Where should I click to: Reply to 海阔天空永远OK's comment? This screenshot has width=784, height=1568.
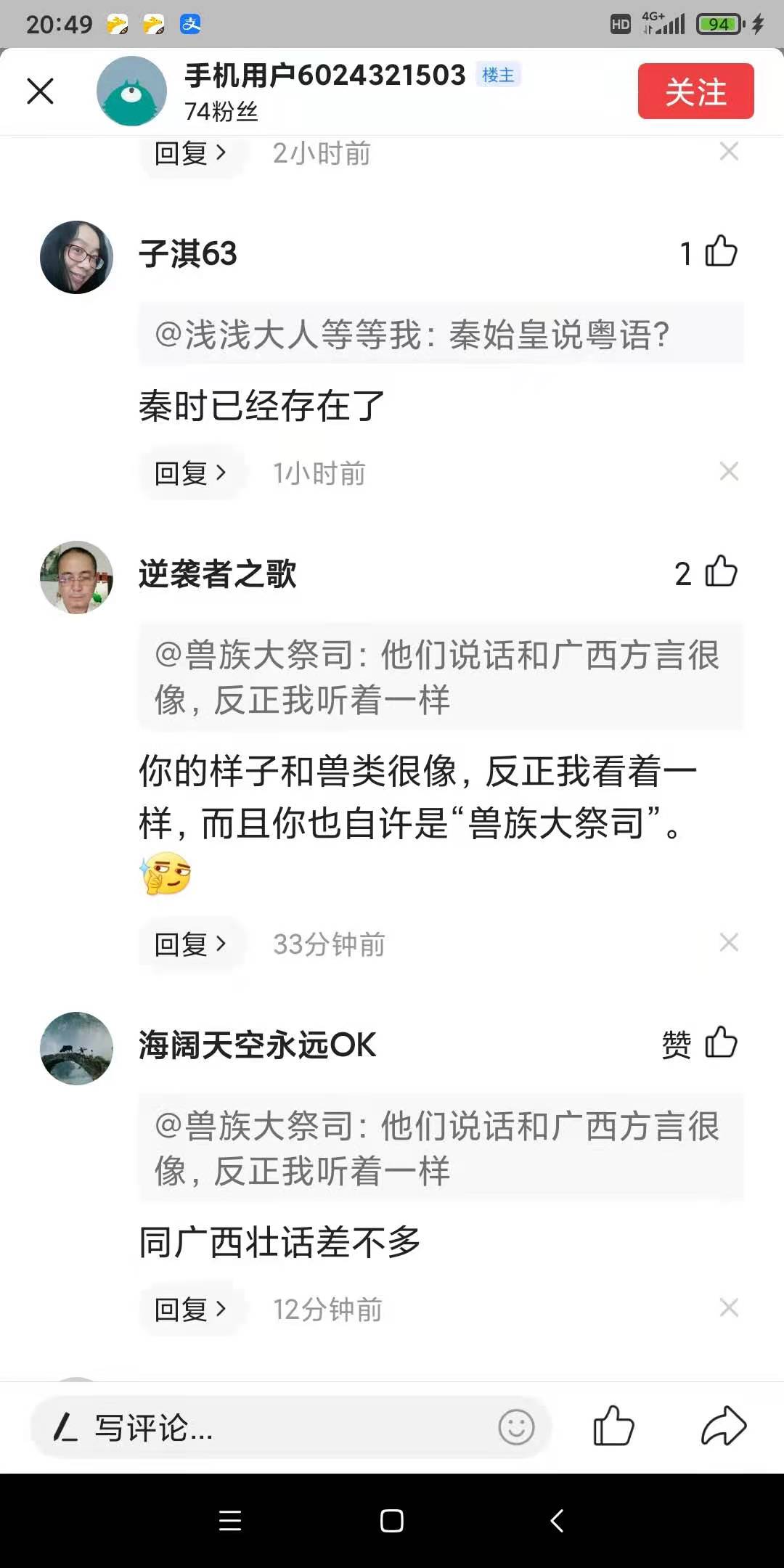[x=190, y=1309]
